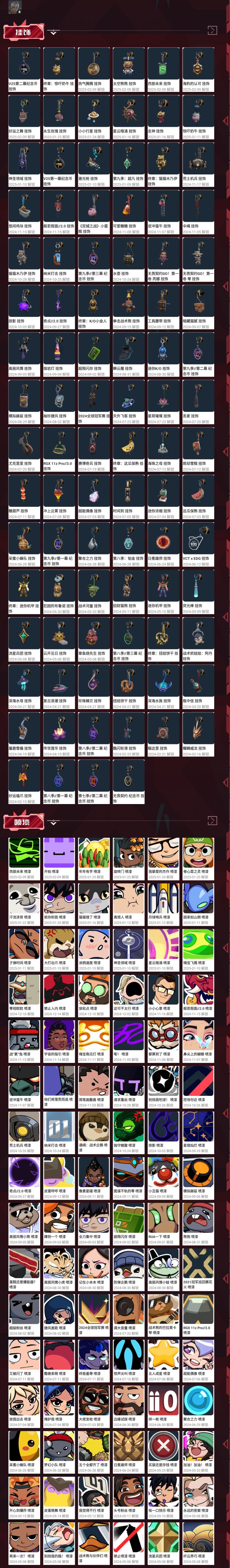Collapse the 喷漆 section chevron

coord(53,822)
